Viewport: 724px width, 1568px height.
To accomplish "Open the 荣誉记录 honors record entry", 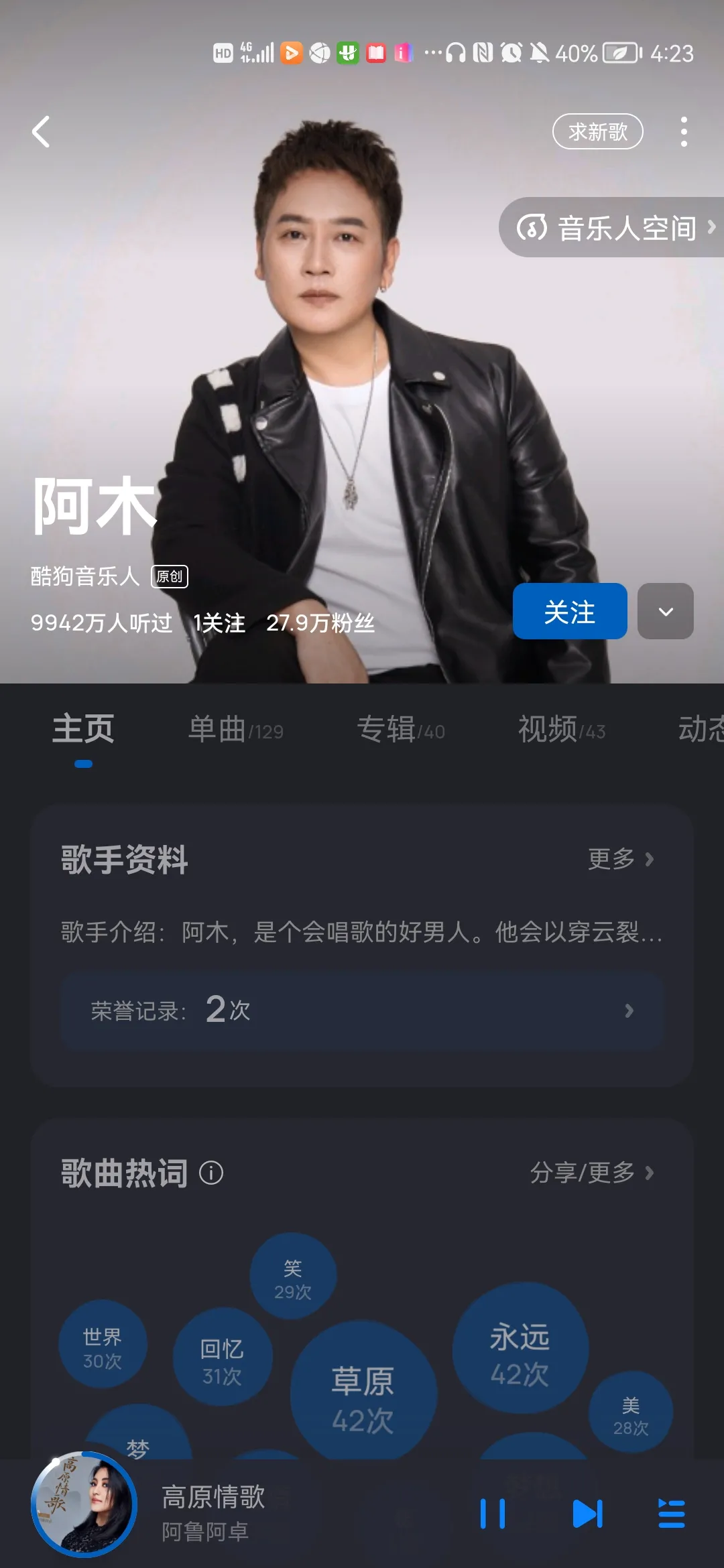I will point(362,1011).
